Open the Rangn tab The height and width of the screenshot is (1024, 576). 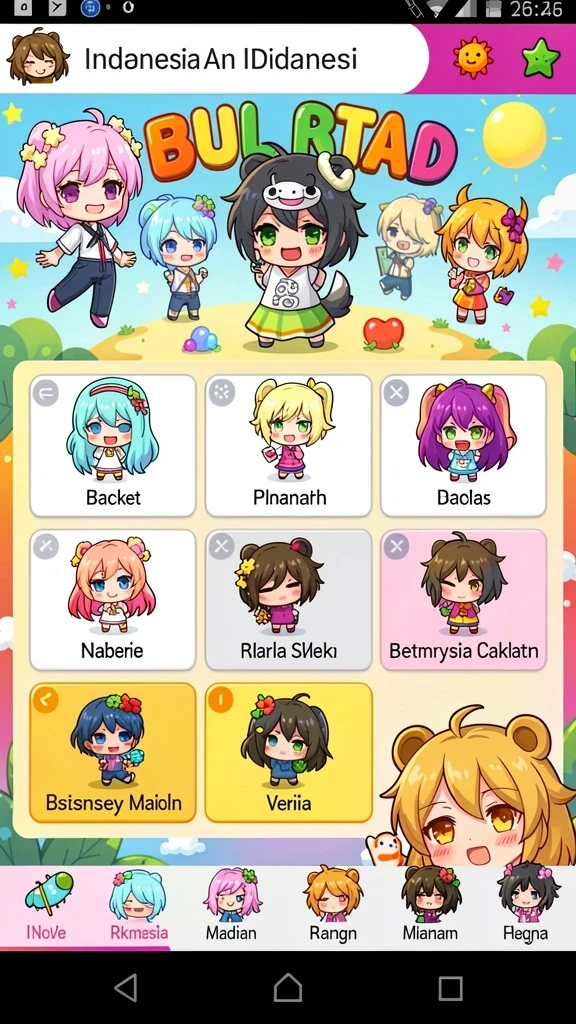pos(333,906)
